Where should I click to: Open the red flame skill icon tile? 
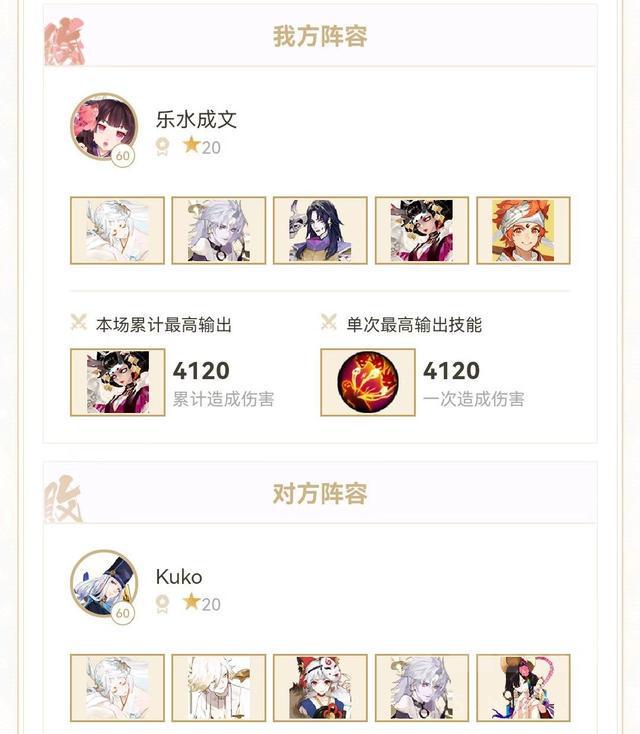pos(367,382)
